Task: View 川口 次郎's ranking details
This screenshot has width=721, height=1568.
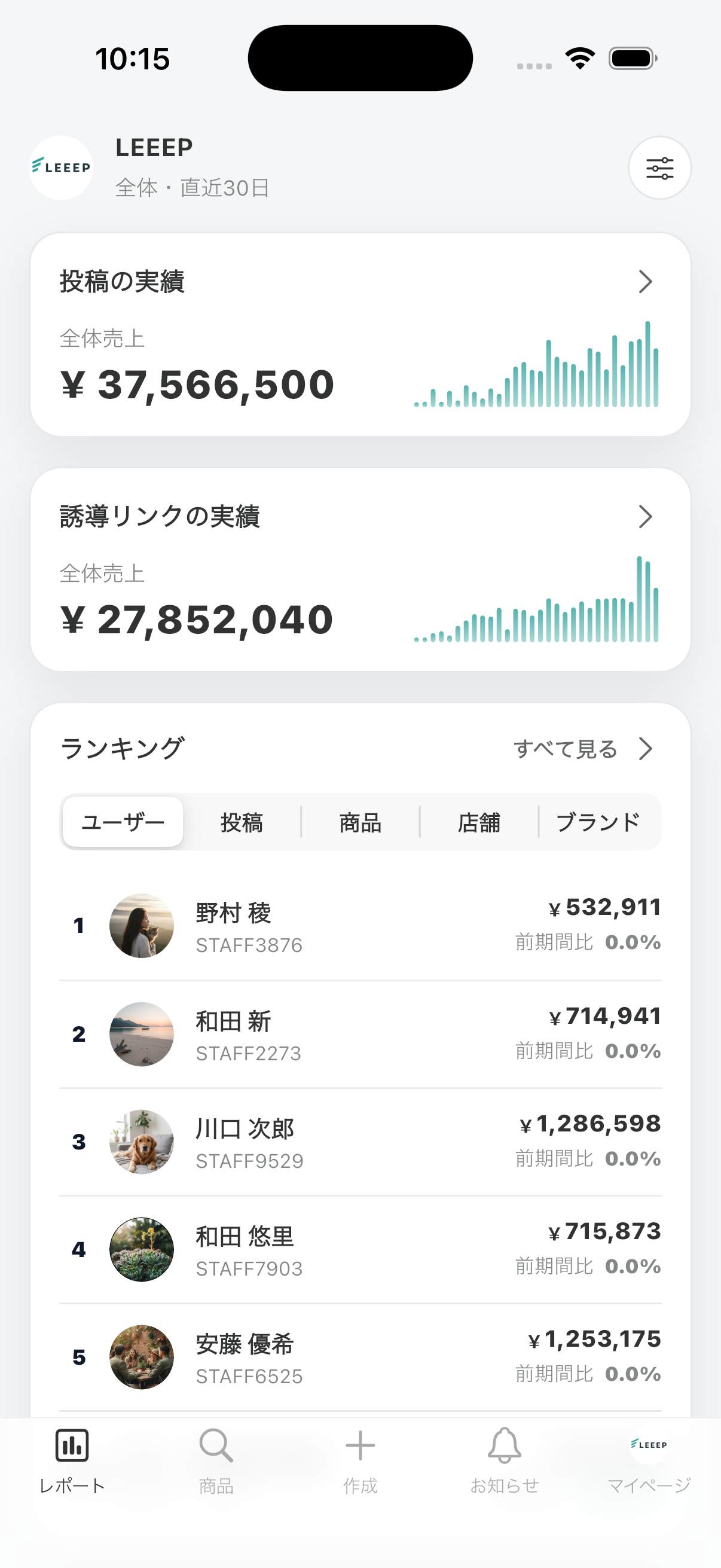Action: 360,1142
